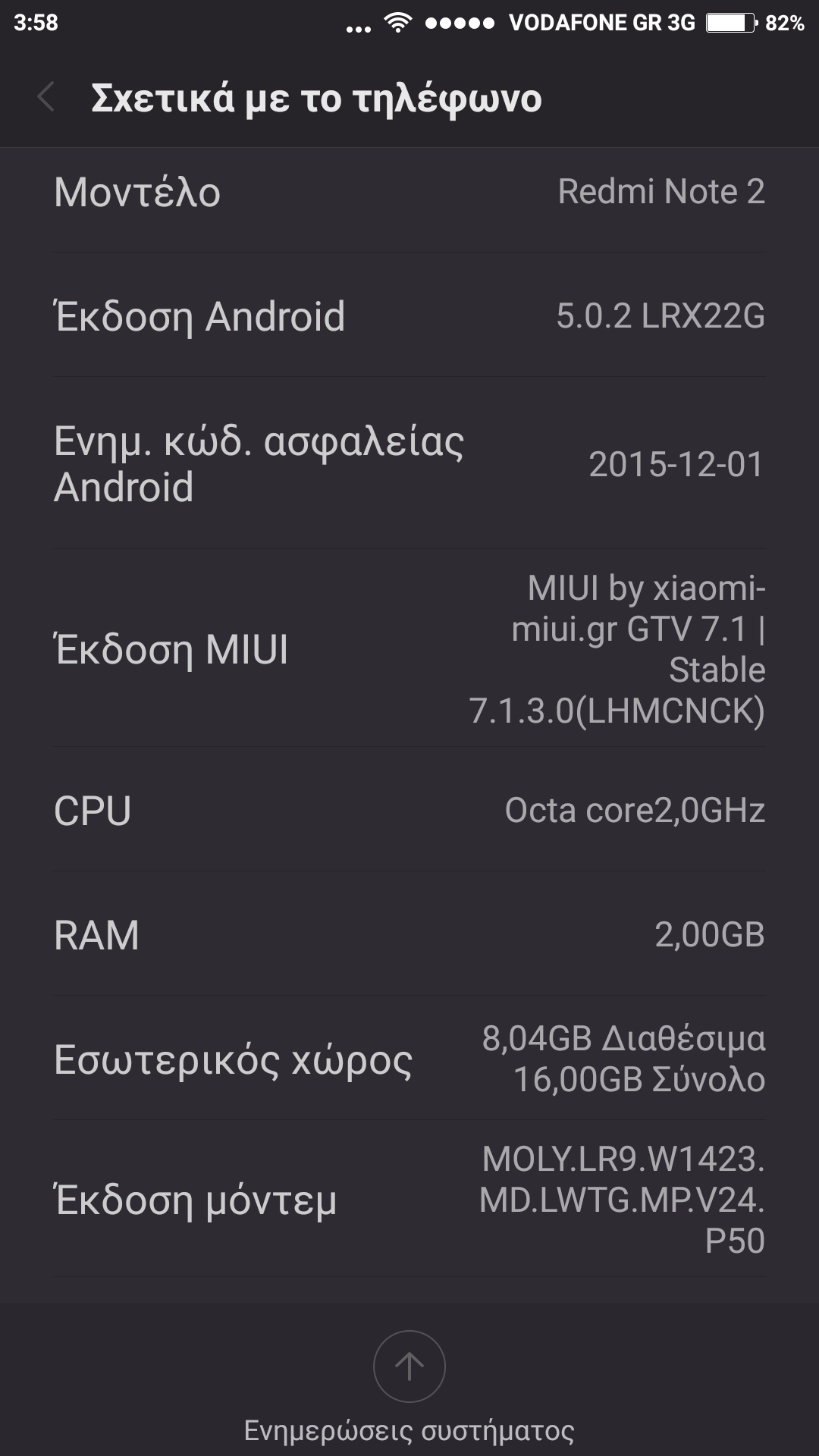The image size is (819, 1456).
Task: Select the RAM row
Action: coord(409,934)
